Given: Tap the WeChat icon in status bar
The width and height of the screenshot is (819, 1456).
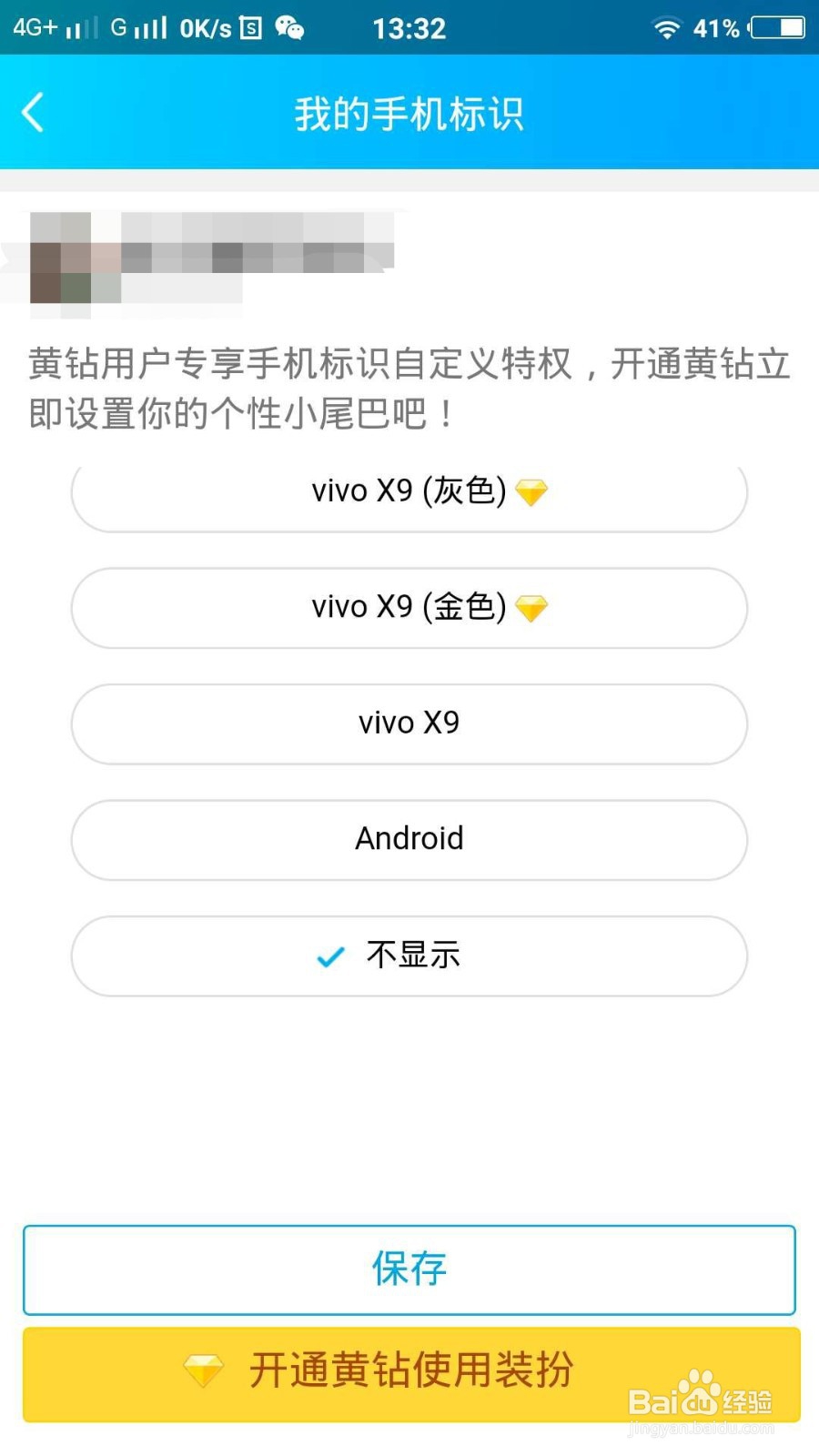Looking at the screenshot, I should [x=289, y=28].
